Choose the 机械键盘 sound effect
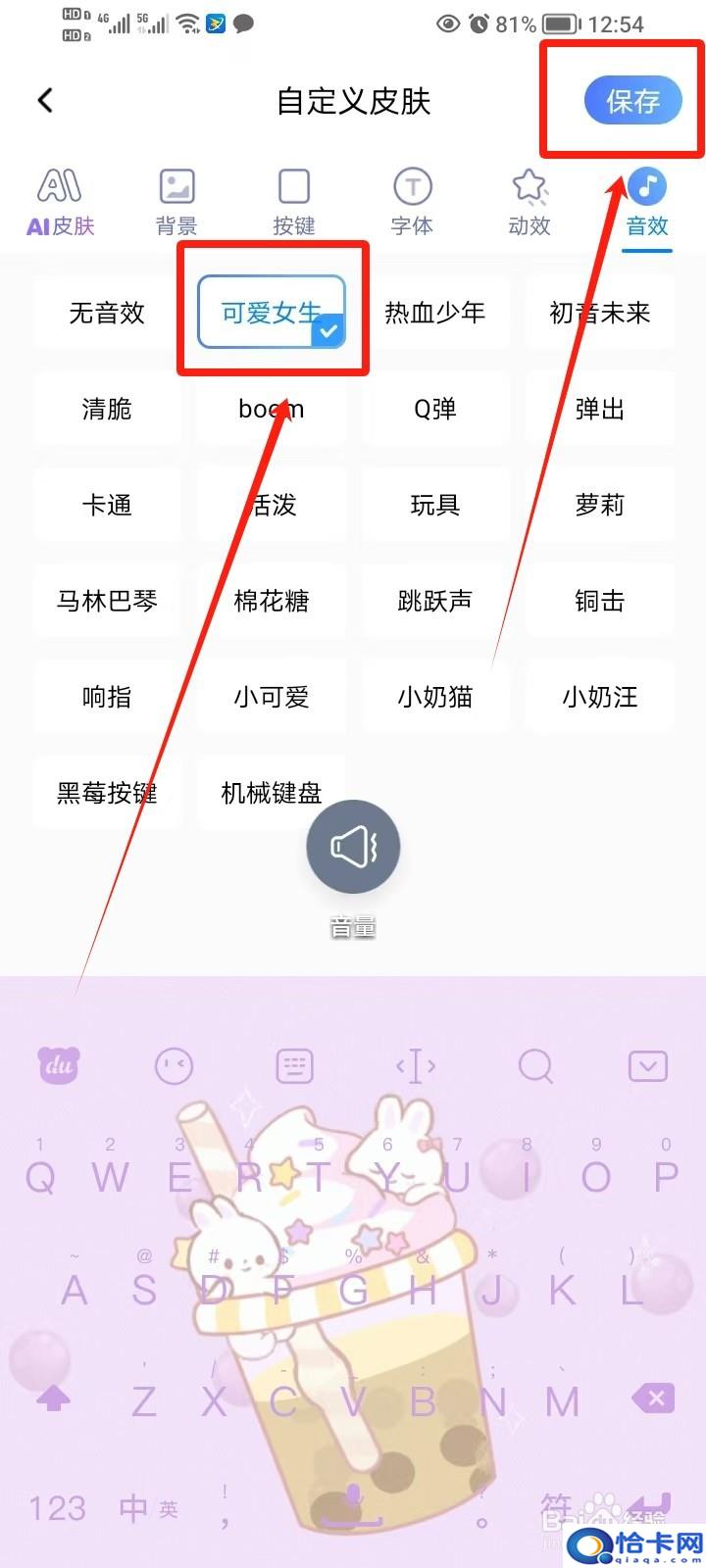Viewport: 706px width, 1568px height. click(272, 793)
